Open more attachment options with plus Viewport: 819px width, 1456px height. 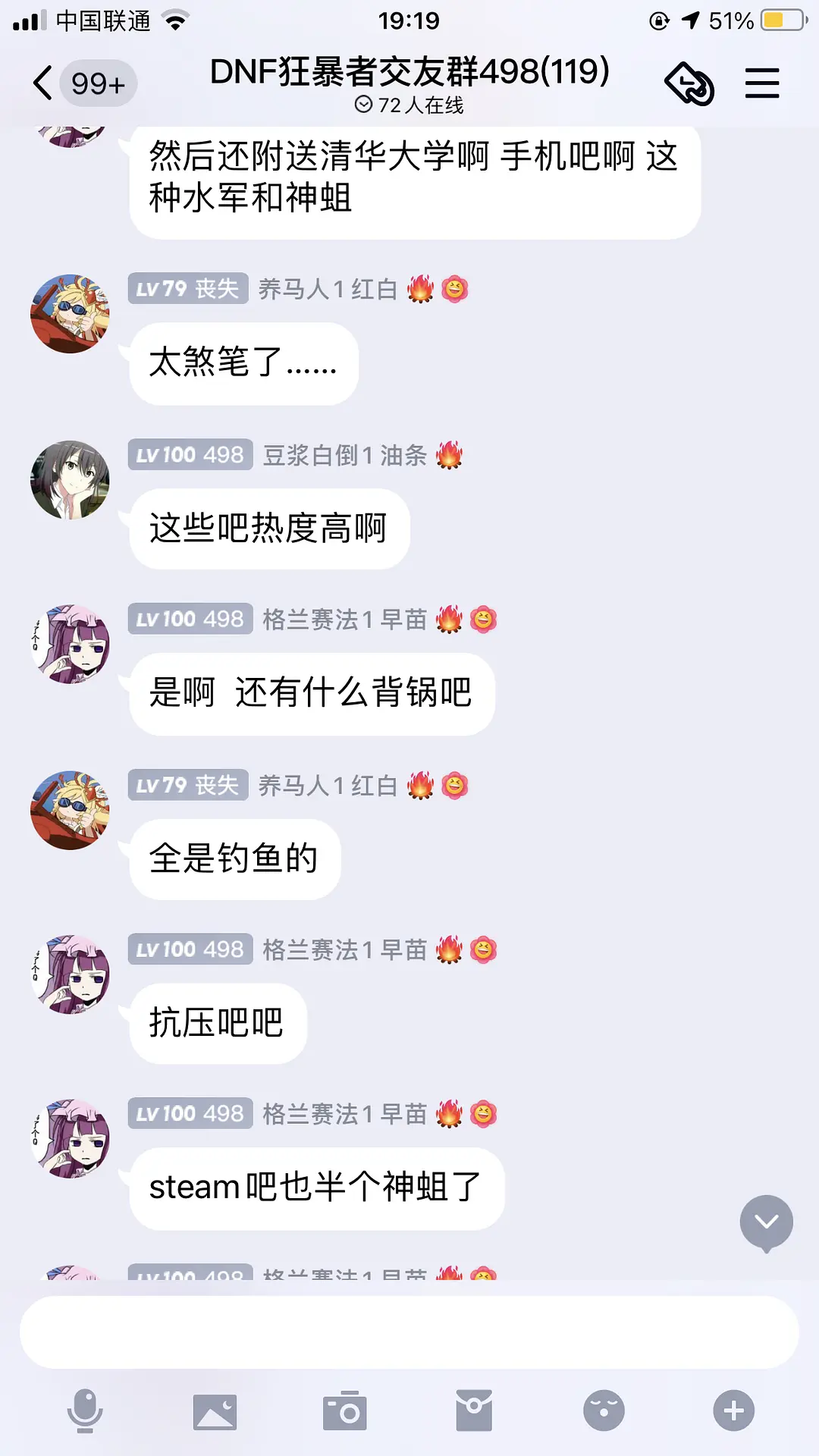pos(733,1411)
